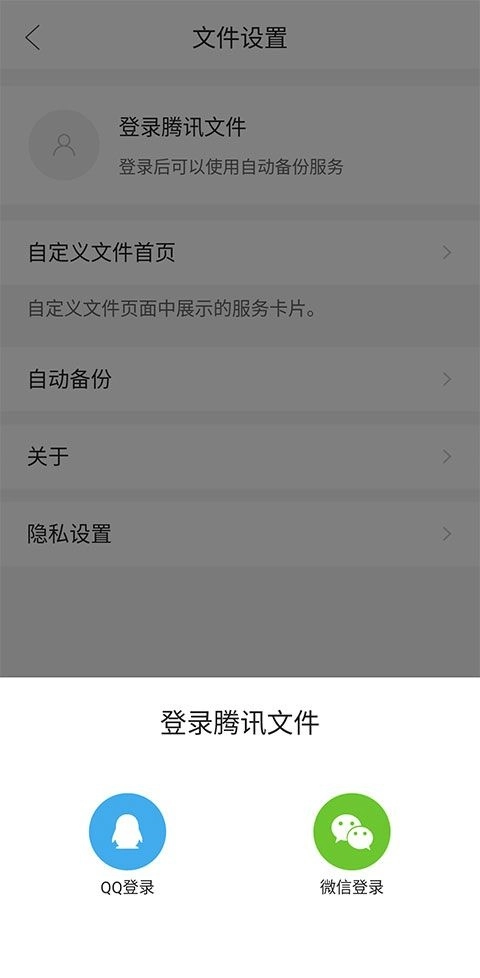Select 微信登录 to sign in
Viewport: 480px width, 978px height.
point(352,831)
